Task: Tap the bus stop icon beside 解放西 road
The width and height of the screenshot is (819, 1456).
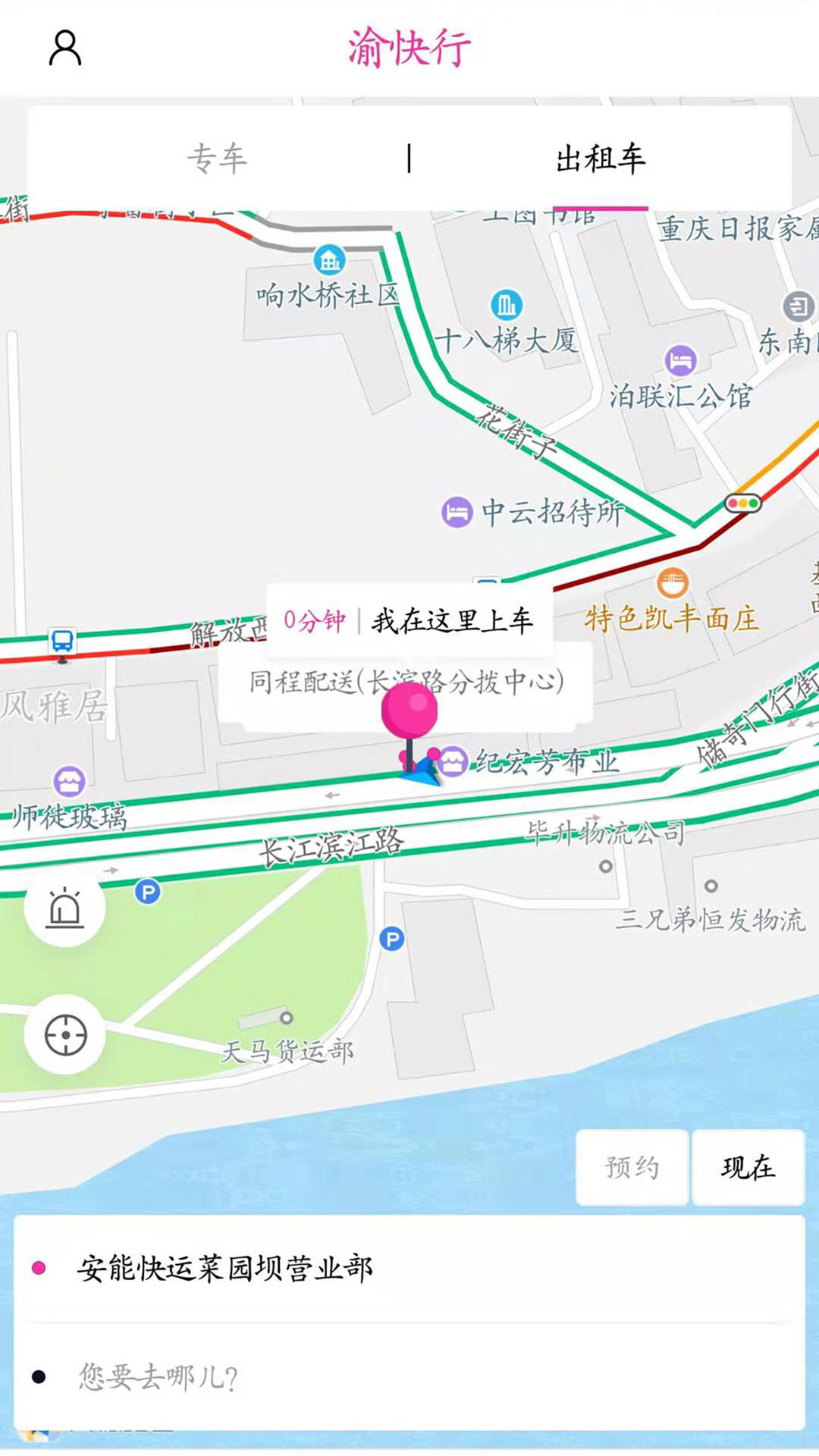Action: [61, 641]
